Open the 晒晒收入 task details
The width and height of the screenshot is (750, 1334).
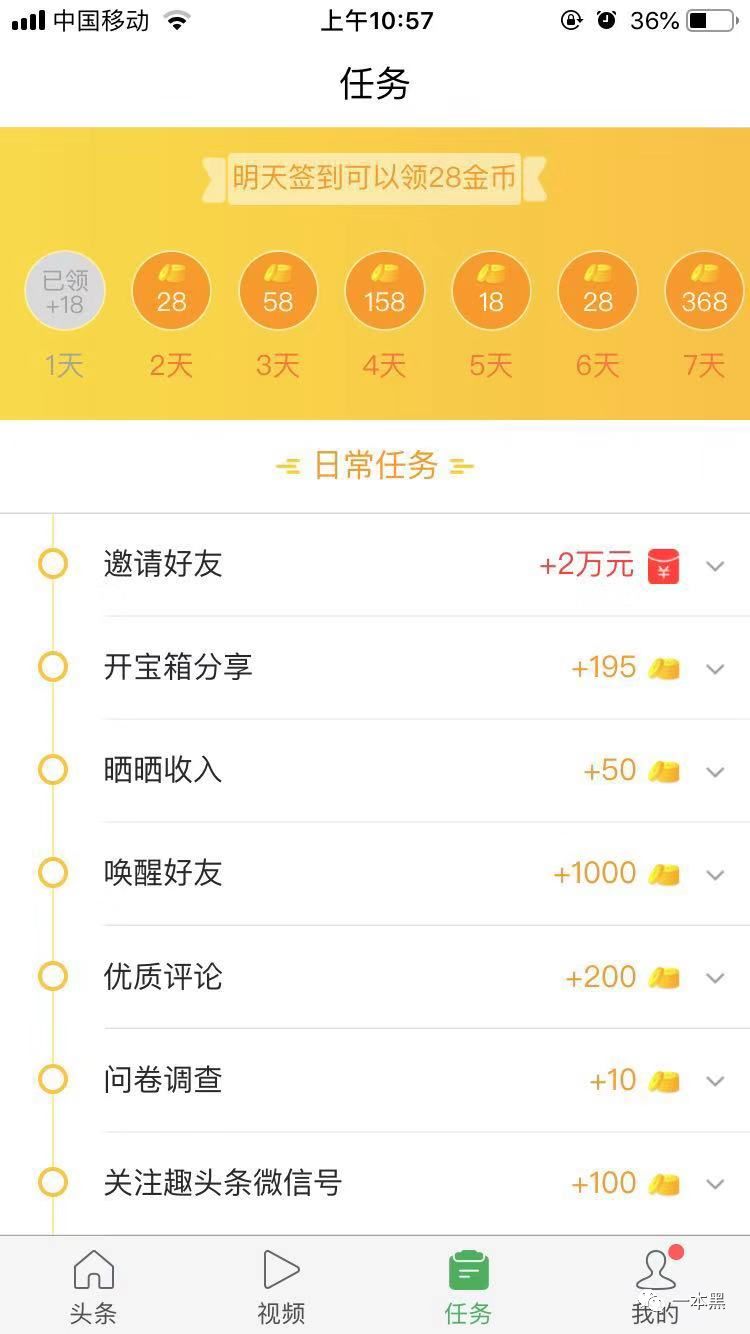coord(714,772)
